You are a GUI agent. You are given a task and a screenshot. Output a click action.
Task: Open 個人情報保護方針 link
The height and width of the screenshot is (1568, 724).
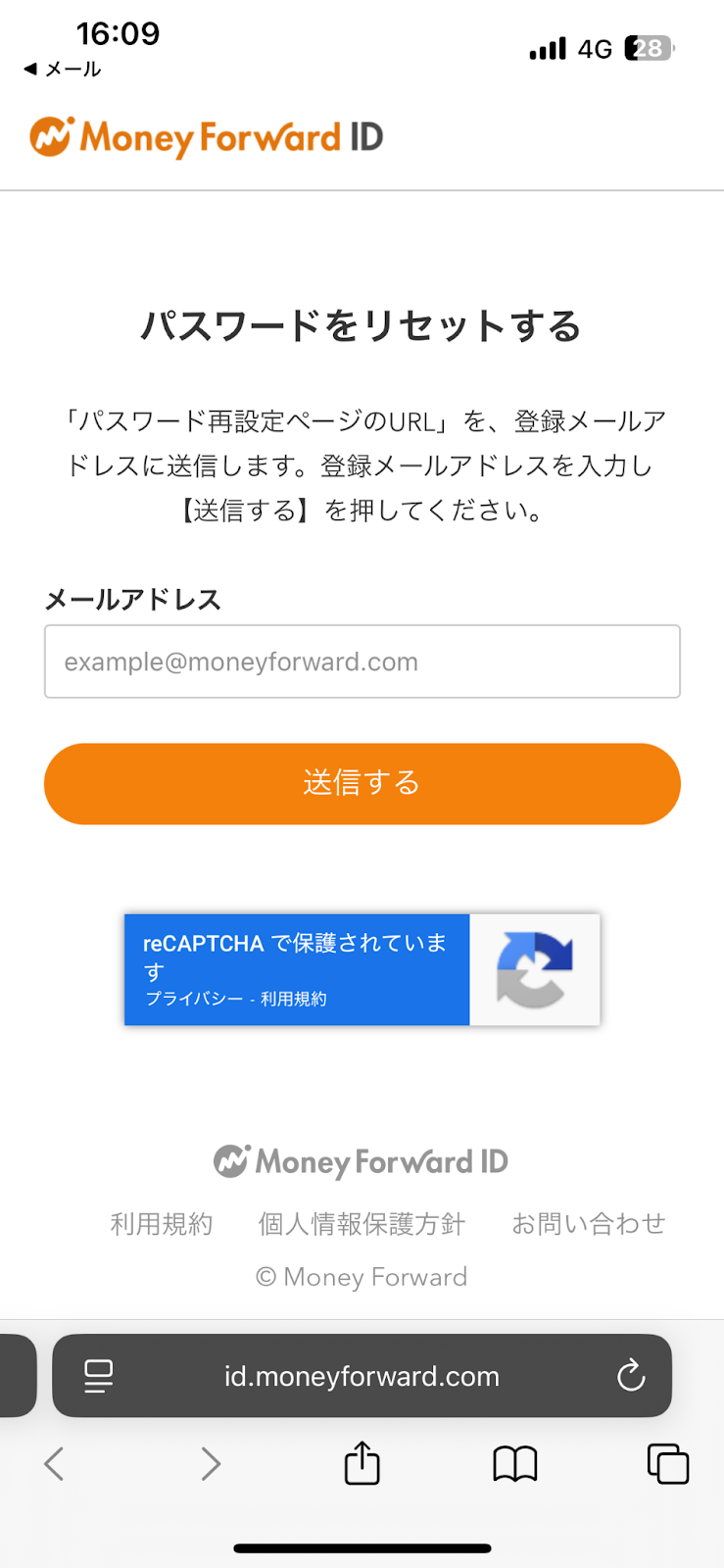pos(362,1223)
